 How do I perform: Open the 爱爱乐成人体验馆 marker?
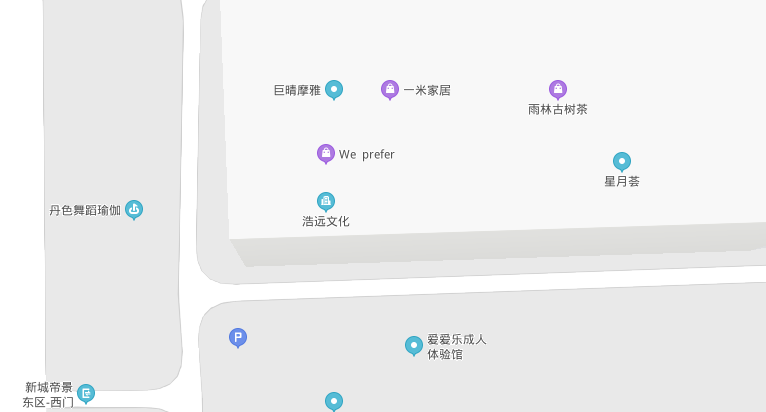414,345
